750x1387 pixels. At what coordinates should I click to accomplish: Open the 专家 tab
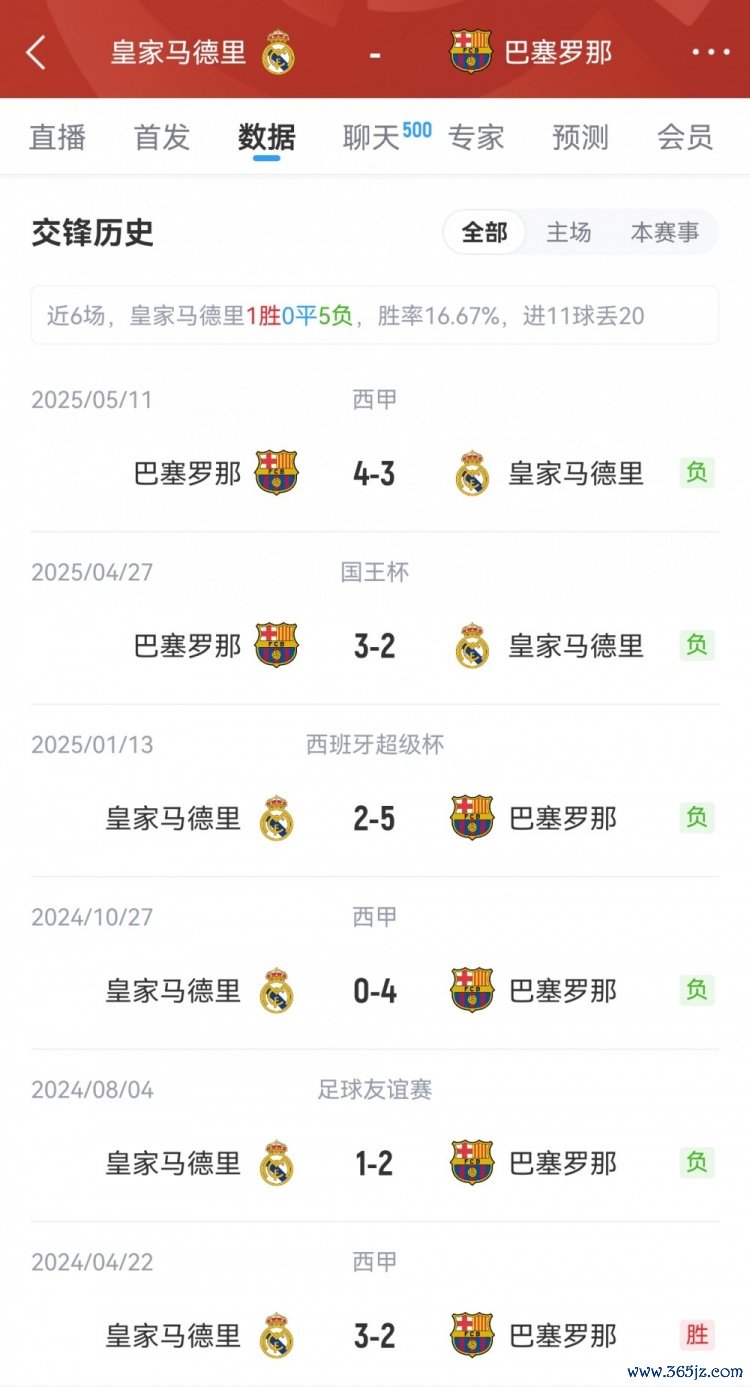476,137
